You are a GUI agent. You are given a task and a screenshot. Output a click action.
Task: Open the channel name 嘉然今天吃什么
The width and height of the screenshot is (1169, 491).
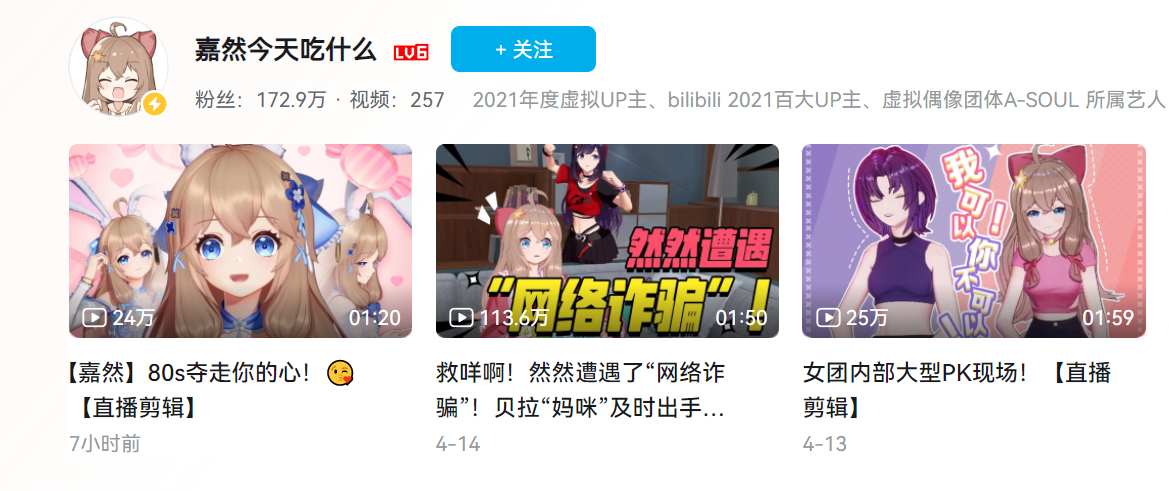(x=285, y=50)
